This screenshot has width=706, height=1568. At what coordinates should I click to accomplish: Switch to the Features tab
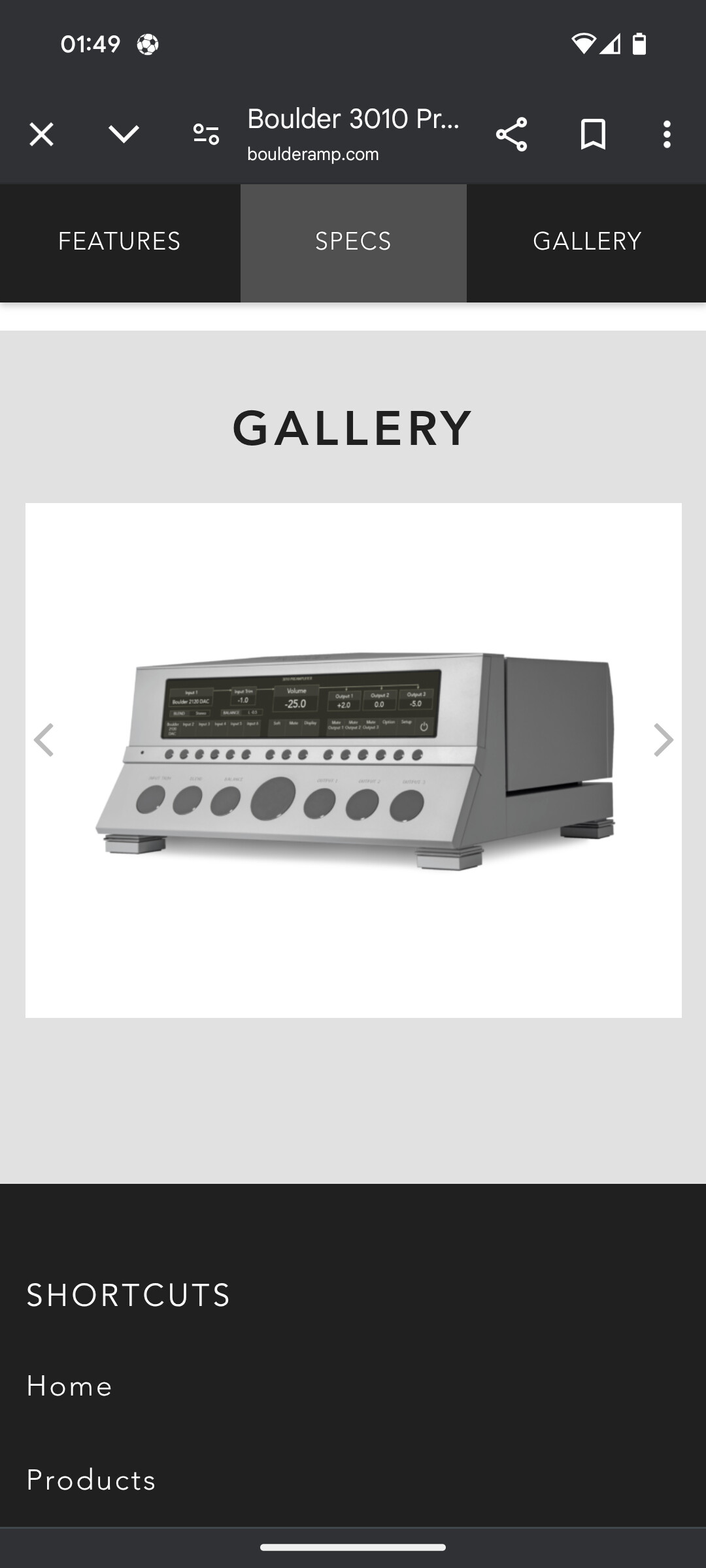(x=120, y=242)
